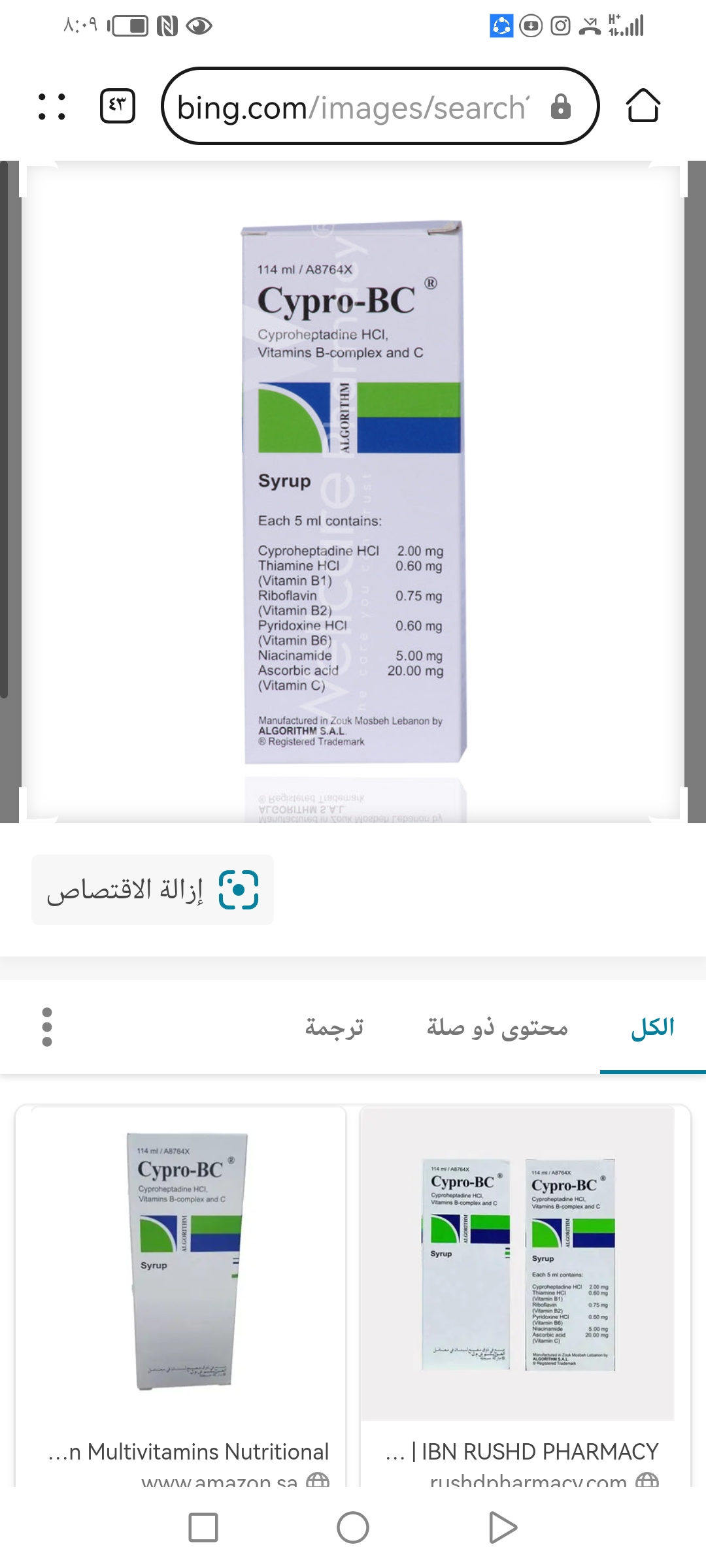Open the three-dot overflow menu beside the tabs
The image size is (706, 1568).
coord(47,1027)
